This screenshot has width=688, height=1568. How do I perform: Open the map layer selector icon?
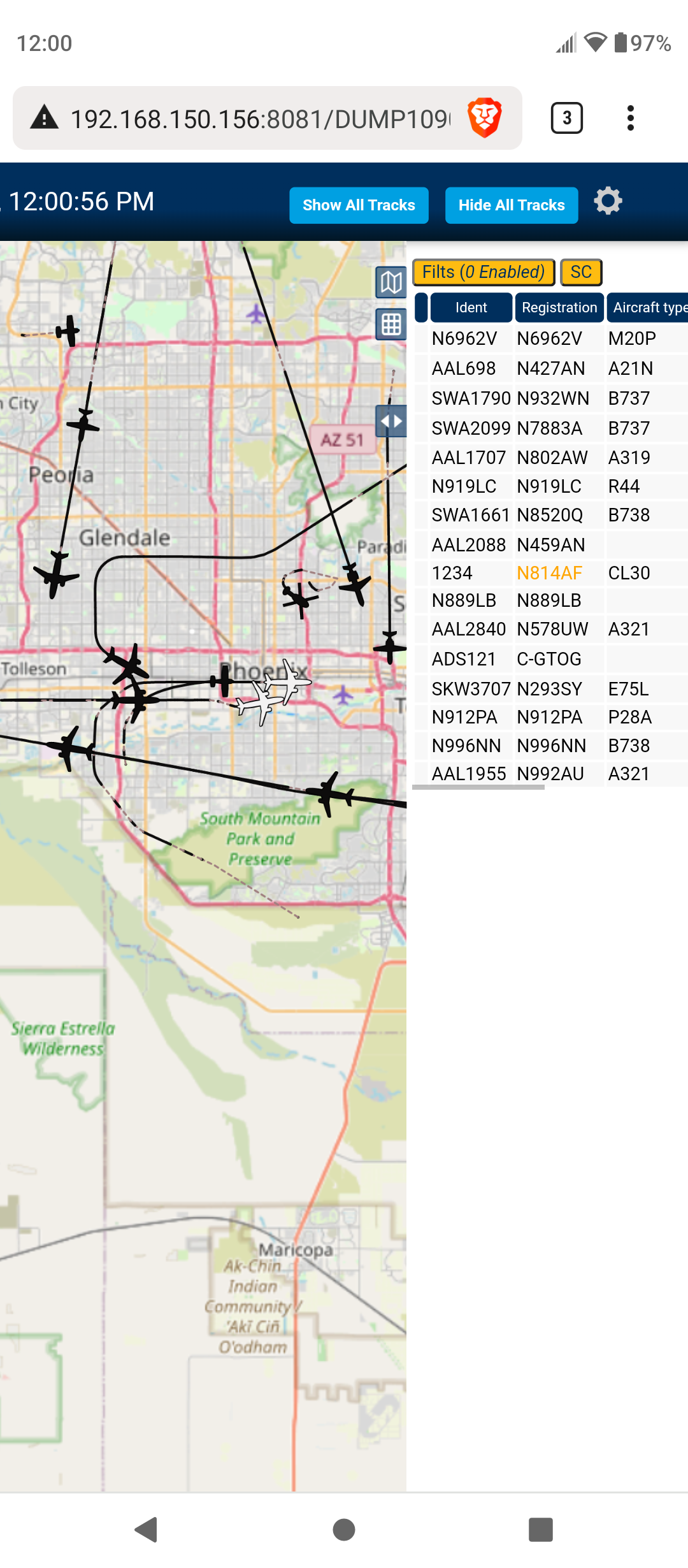pos(391,282)
